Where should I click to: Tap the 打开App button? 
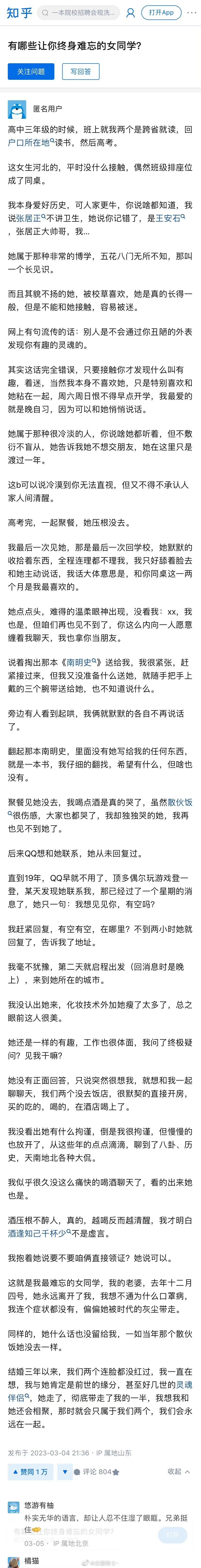click(161, 12)
